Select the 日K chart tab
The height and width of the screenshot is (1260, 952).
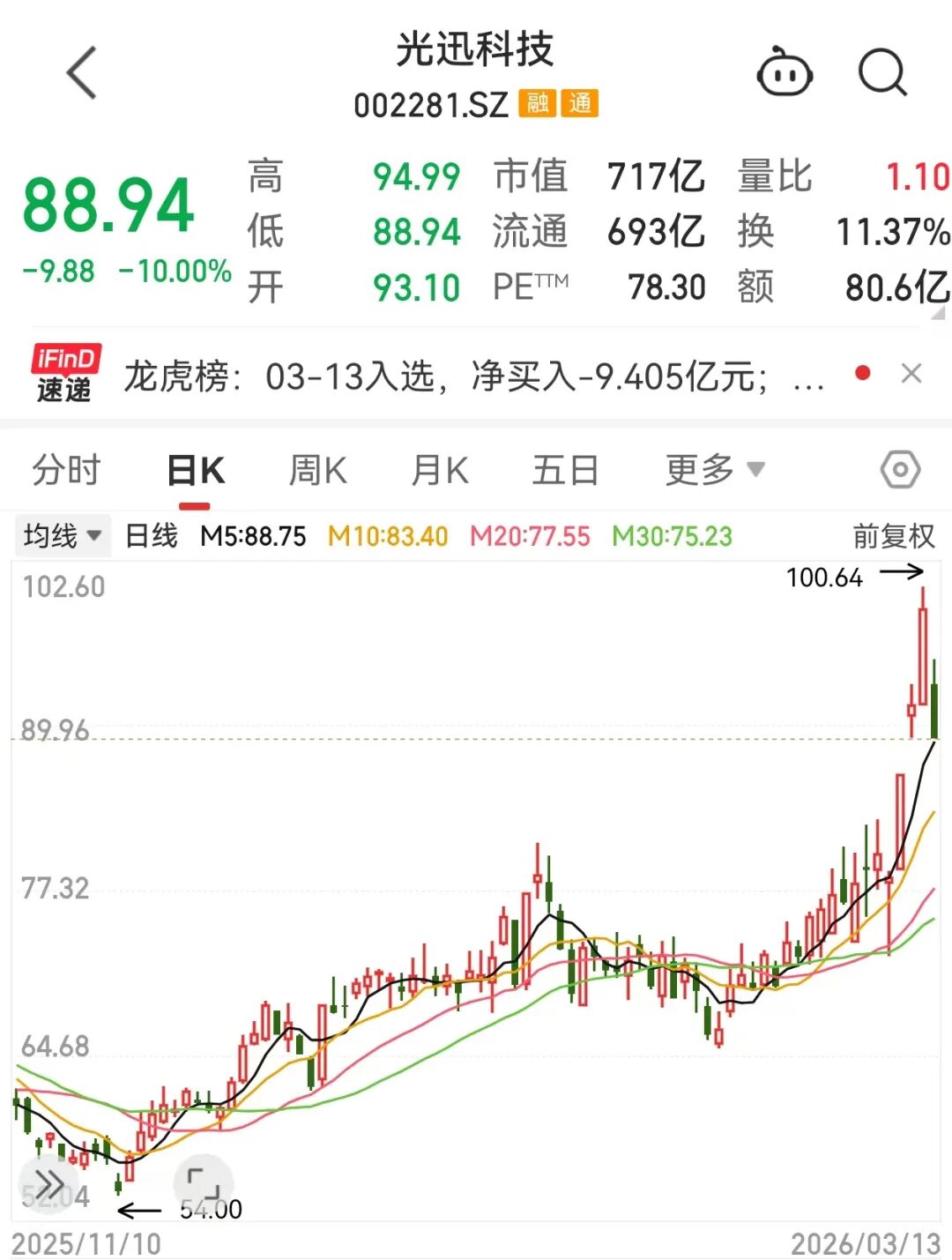pos(196,471)
